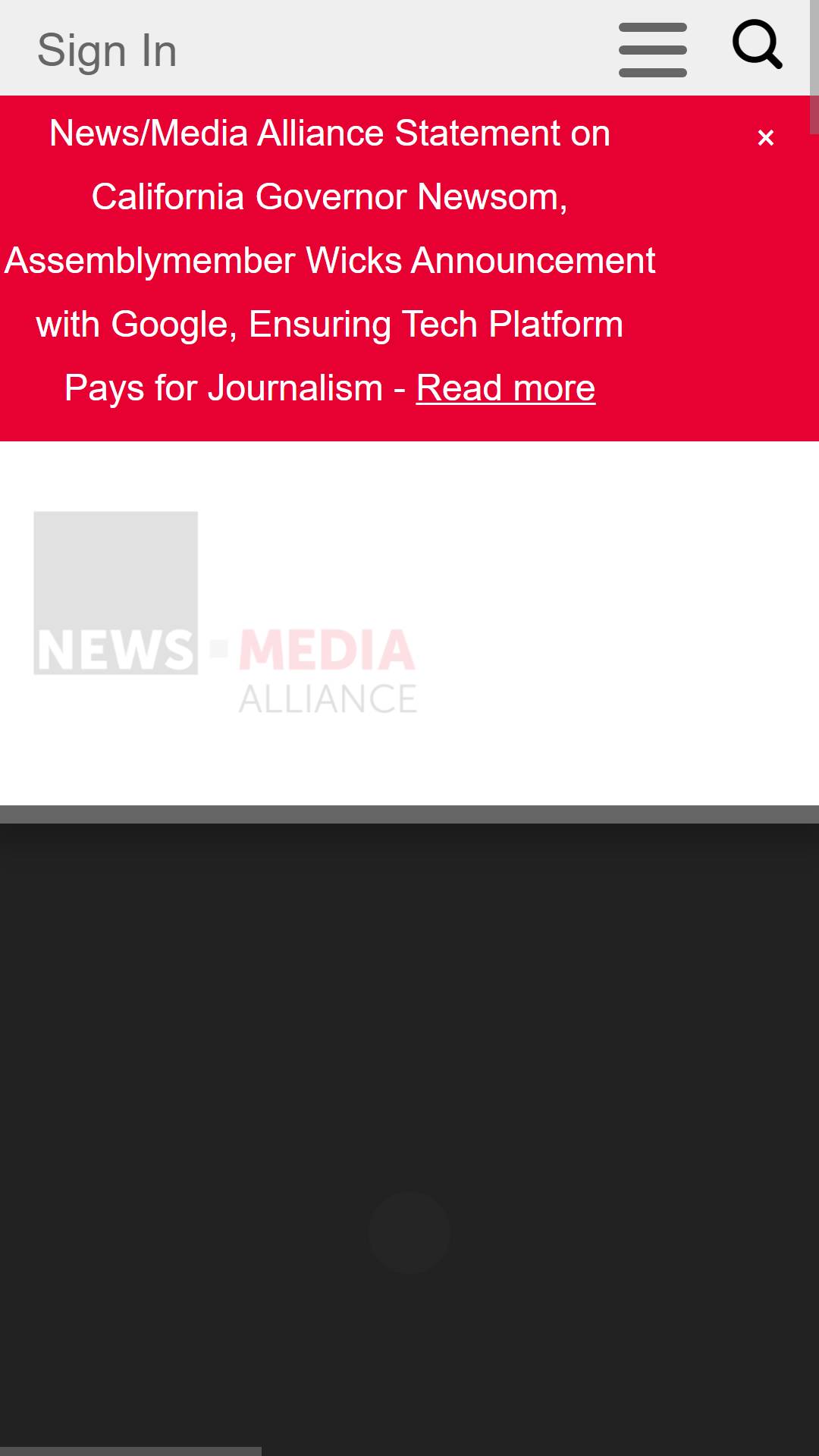Open the search magnifier icon
Viewport: 819px width, 1456px height.
758,45
